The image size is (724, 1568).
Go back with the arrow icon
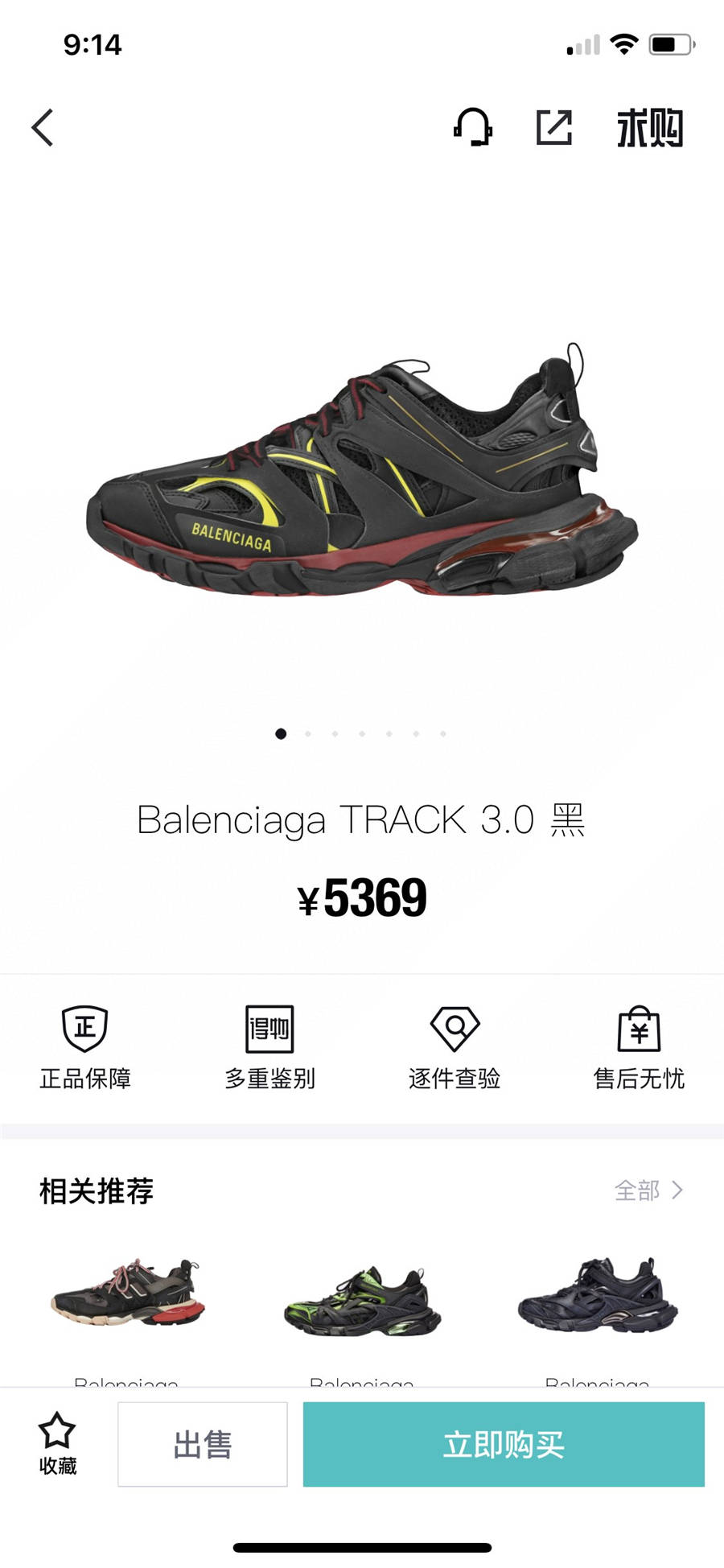click(x=43, y=128)
